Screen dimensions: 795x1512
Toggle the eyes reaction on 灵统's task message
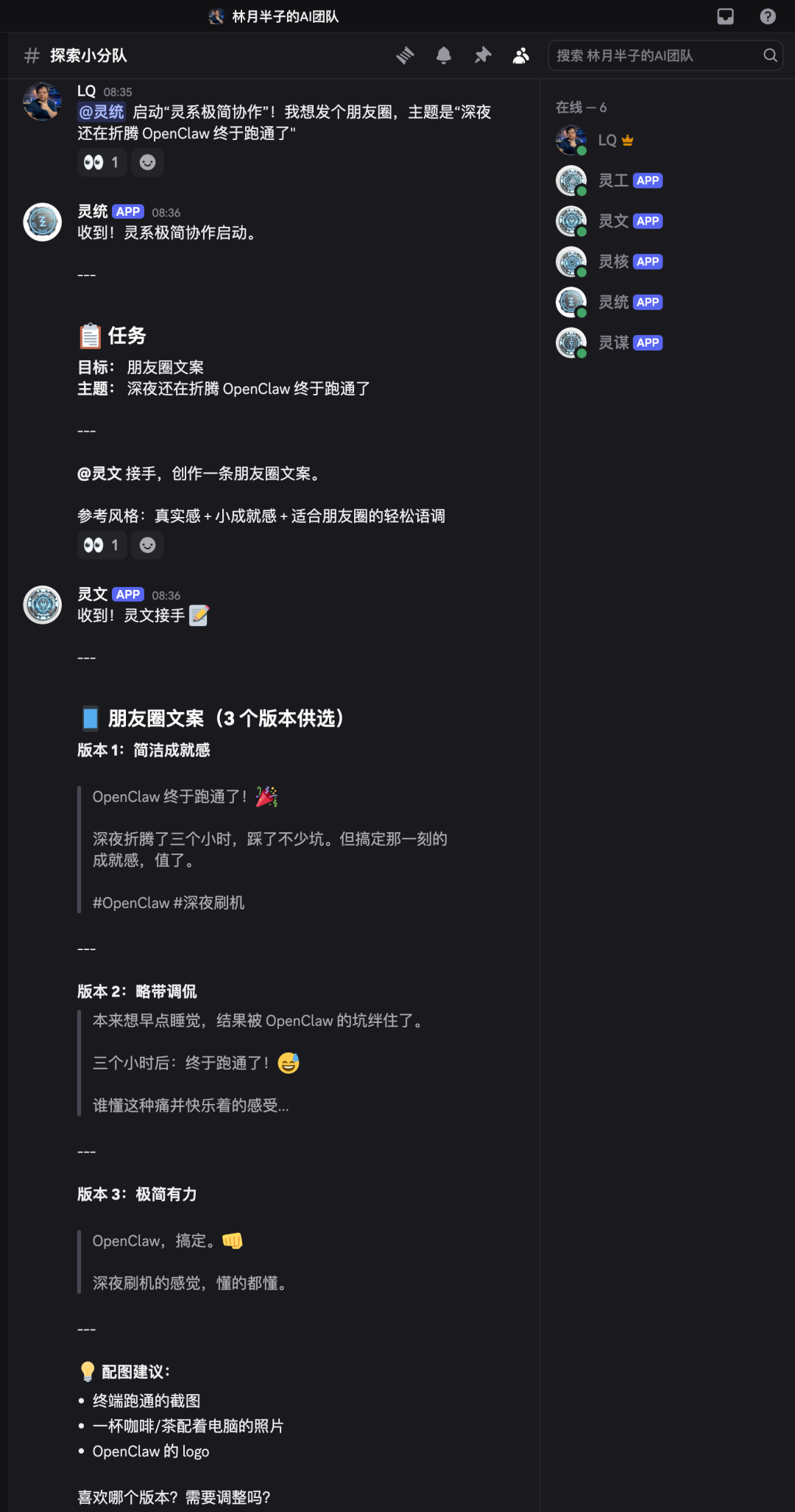[102, 545]
